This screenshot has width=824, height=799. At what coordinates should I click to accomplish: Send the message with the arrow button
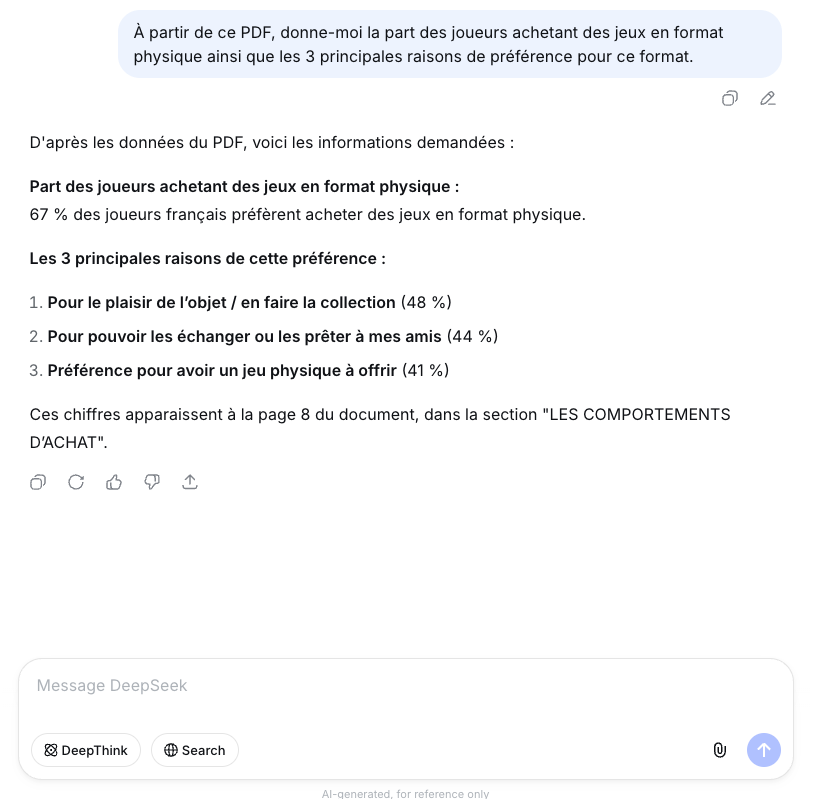point(764,750)
